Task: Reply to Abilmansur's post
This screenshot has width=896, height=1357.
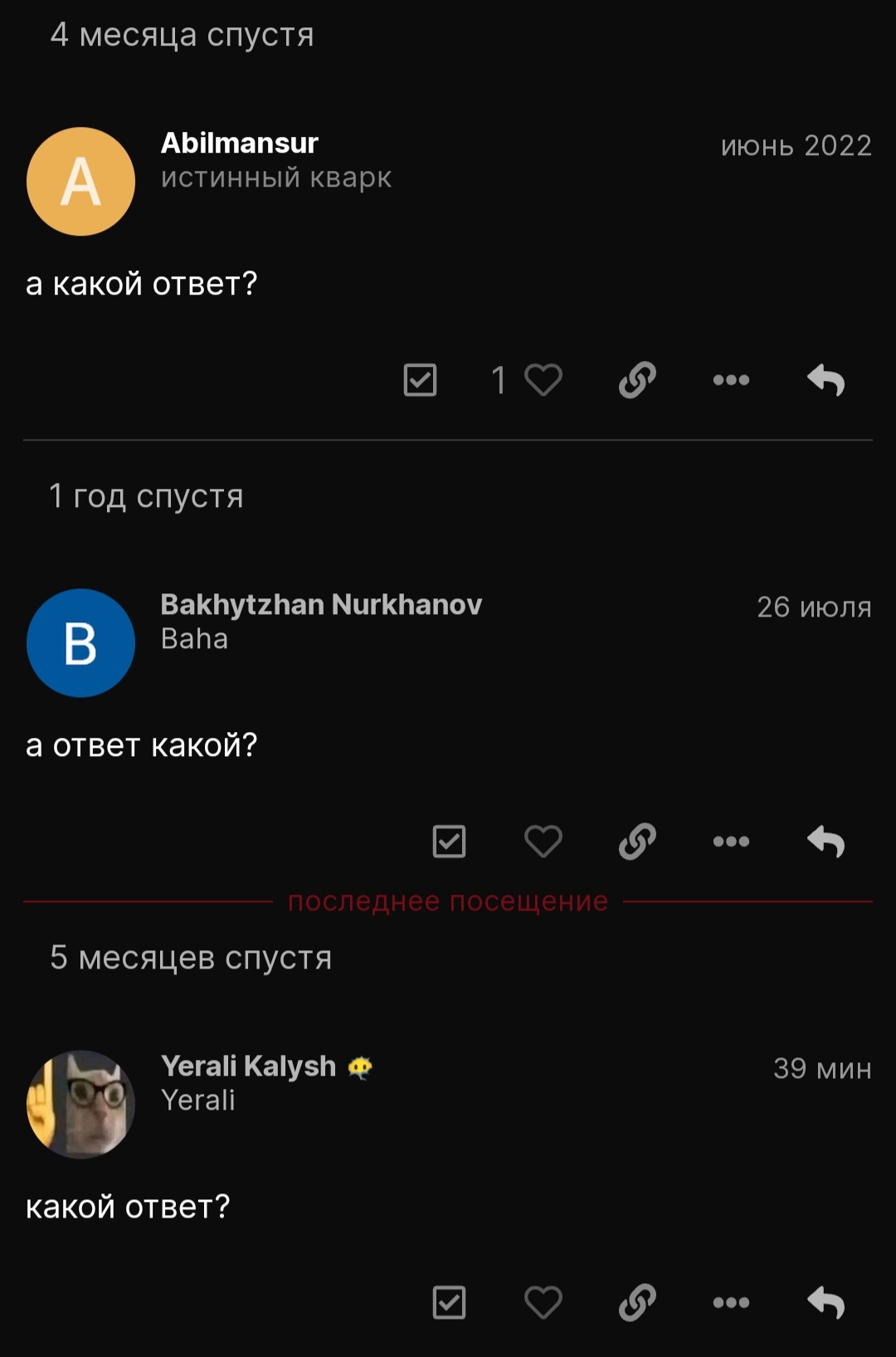Action: coord(825,380)
